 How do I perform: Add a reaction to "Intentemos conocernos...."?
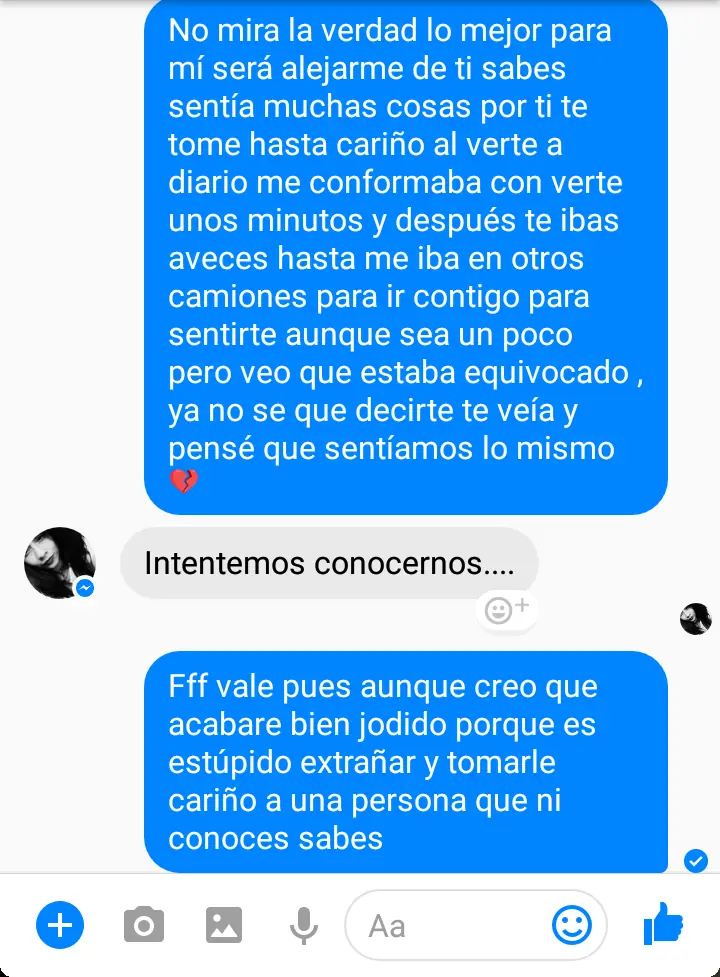506,609
